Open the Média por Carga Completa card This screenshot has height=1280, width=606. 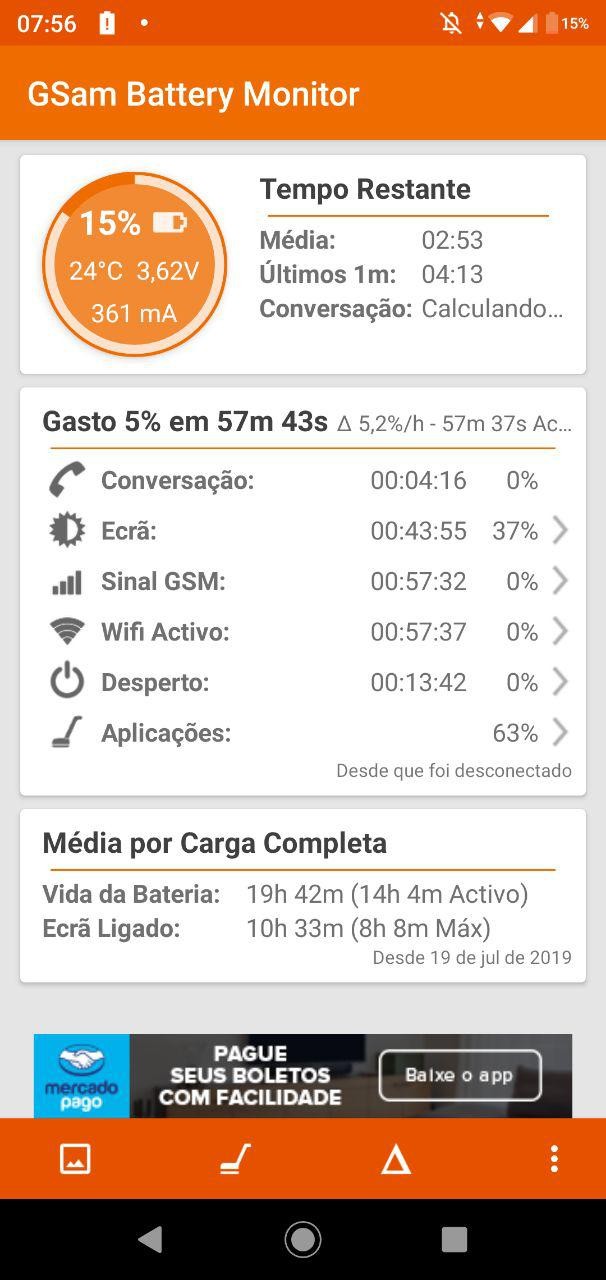pos(303,896)
